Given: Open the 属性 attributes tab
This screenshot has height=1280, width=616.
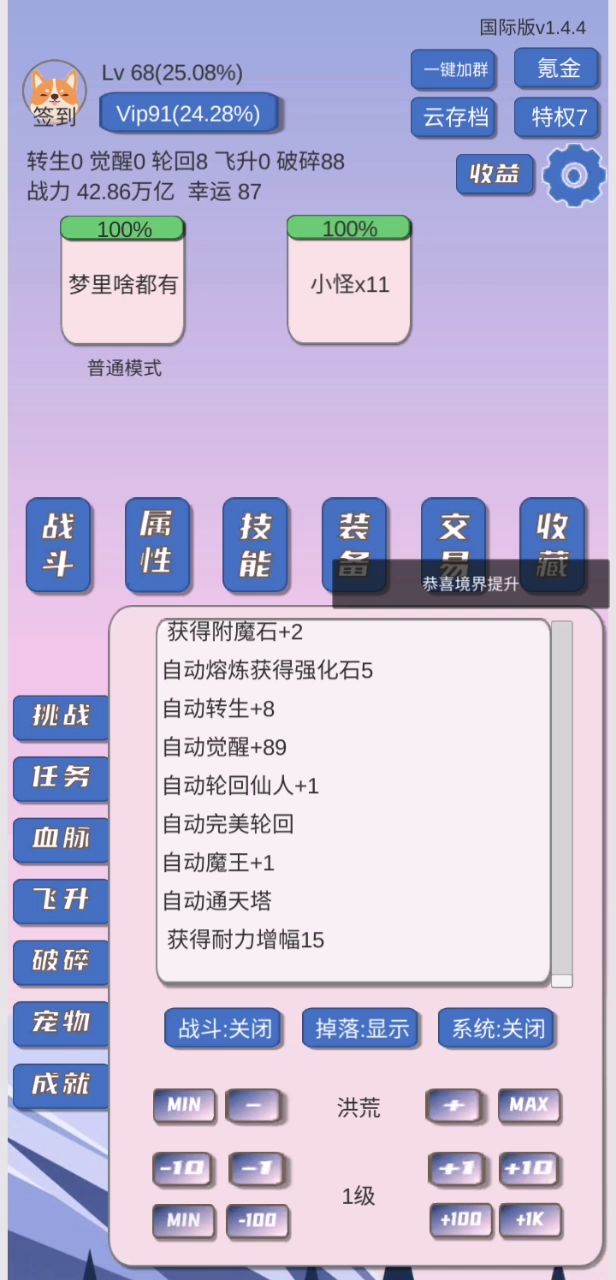Looking at the screenshot, I should (x=157, y=545).
